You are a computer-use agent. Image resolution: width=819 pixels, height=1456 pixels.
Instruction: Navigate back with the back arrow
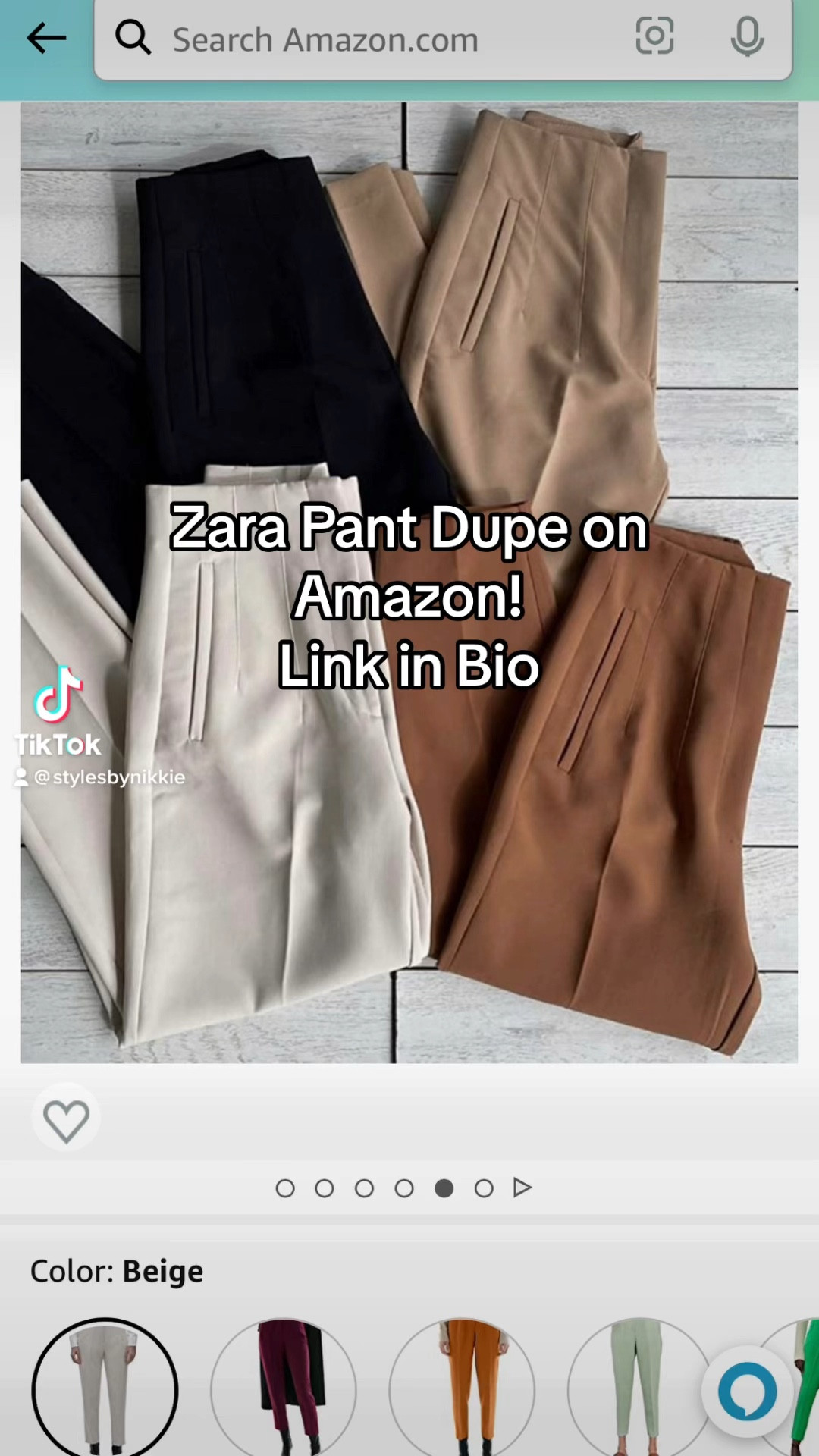(x=45, y=37)
